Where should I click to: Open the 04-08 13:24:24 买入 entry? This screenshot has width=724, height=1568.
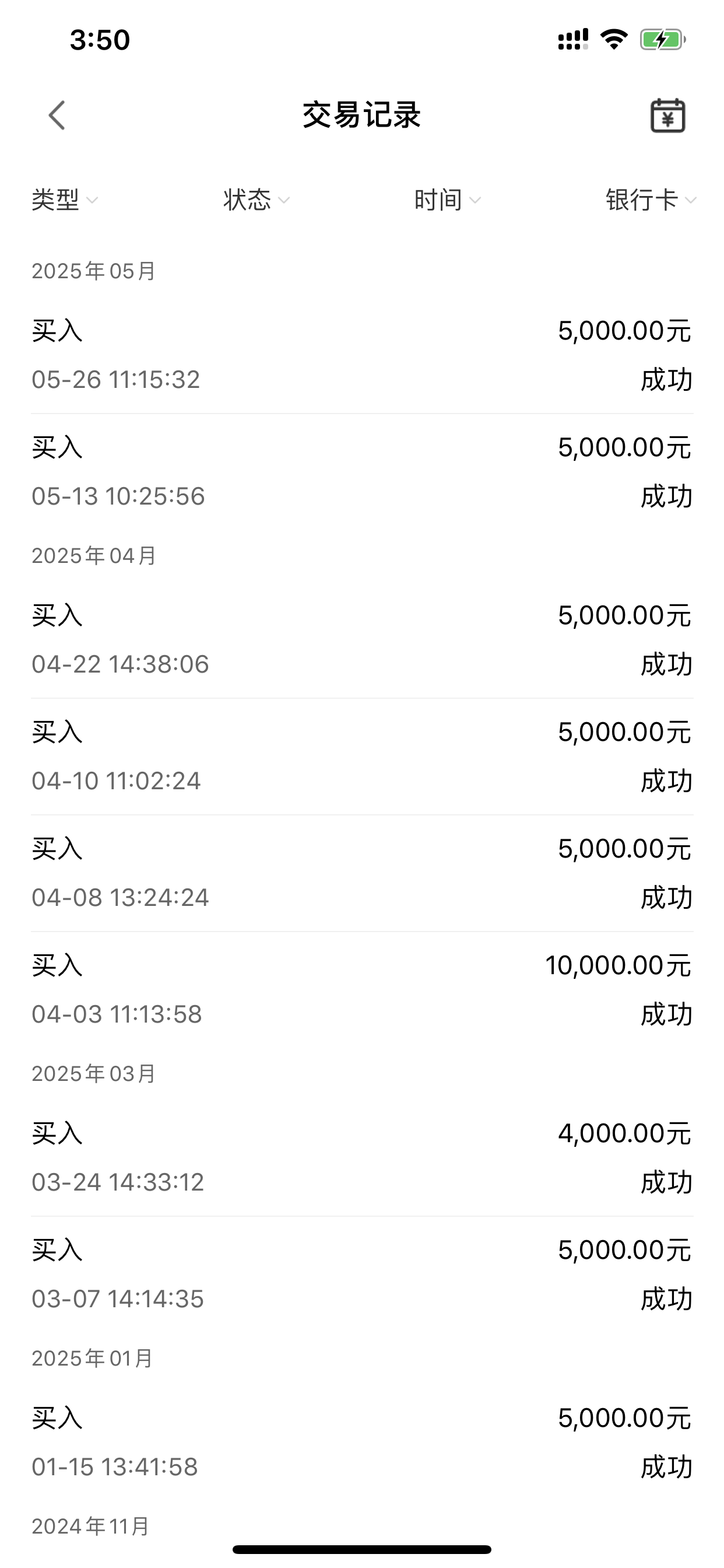(x=362, y=873)
